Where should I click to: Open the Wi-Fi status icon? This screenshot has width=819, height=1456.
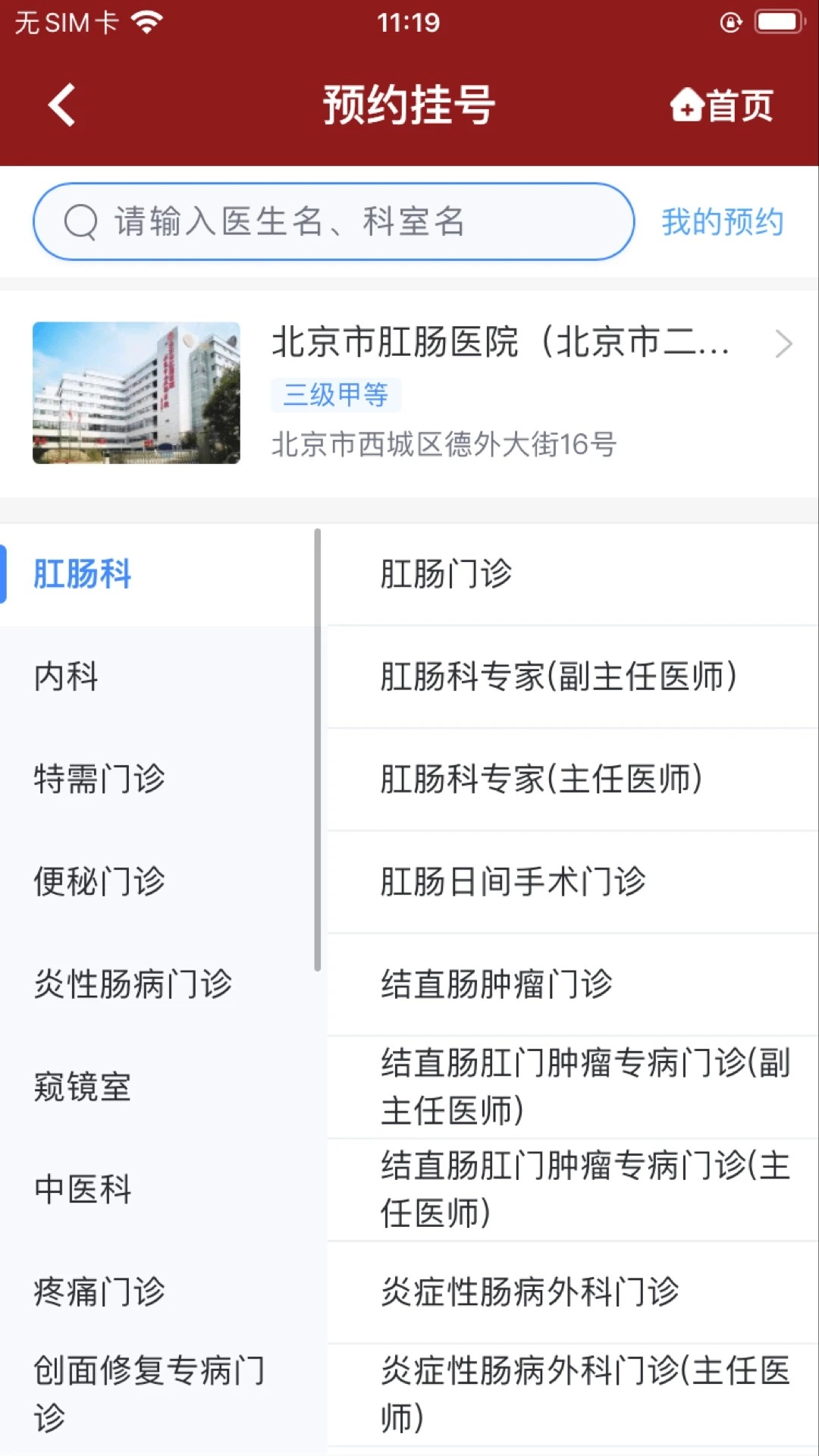(x=146, y=22)
